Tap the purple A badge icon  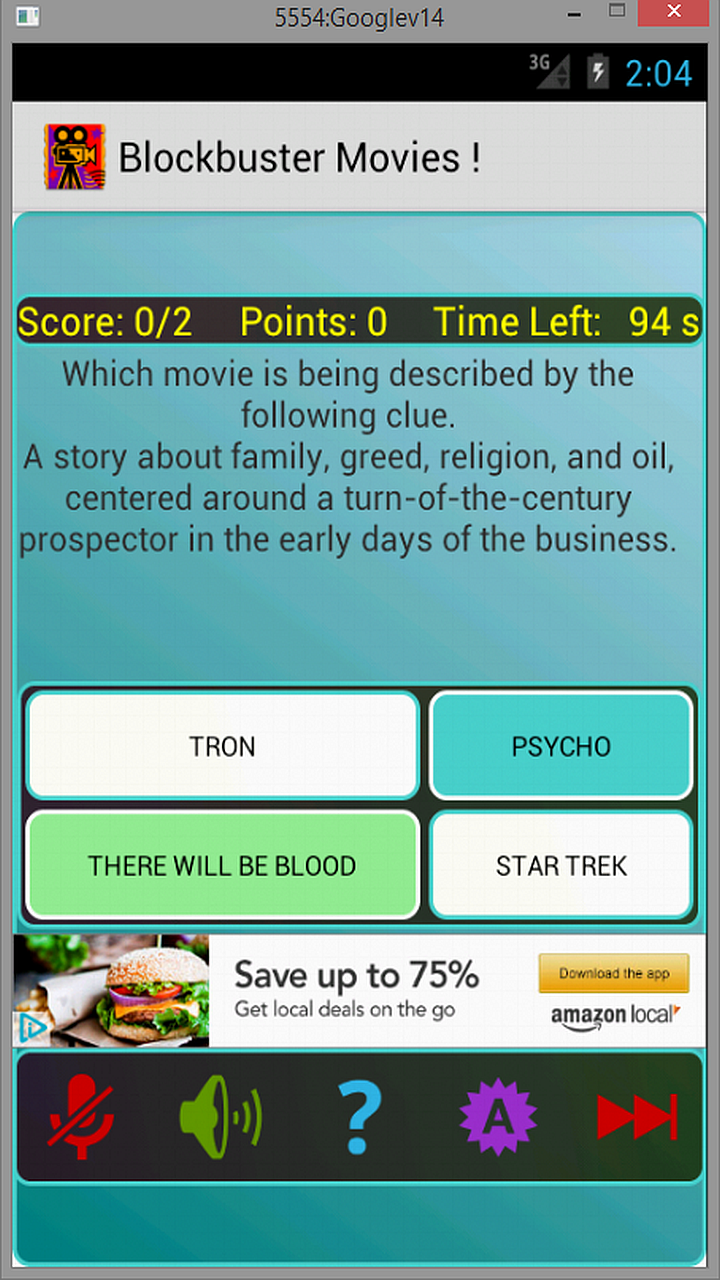click(497, 1116)
